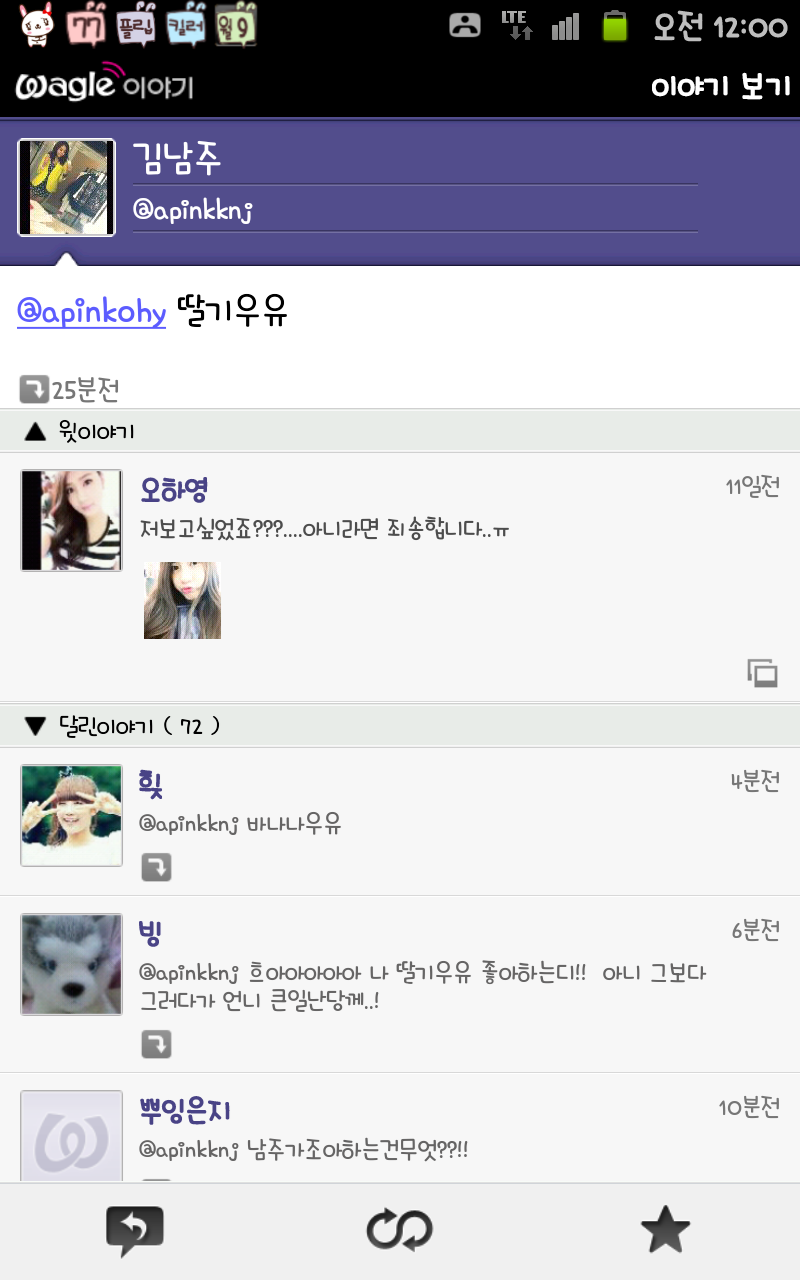
Task: Favorite this story with the star icon
Action: coord(665,1231)
